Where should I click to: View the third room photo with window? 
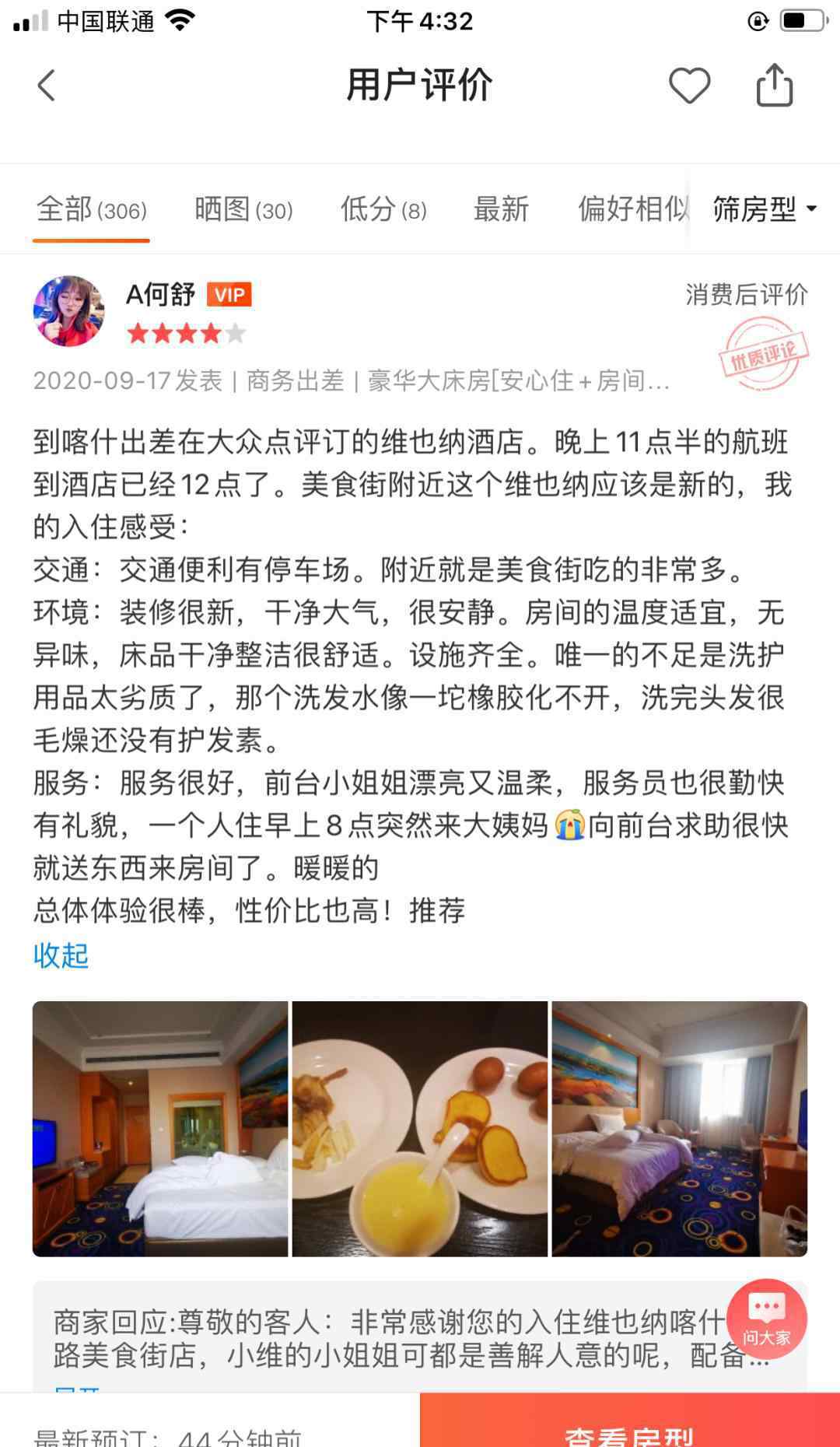coord(679,1129)
